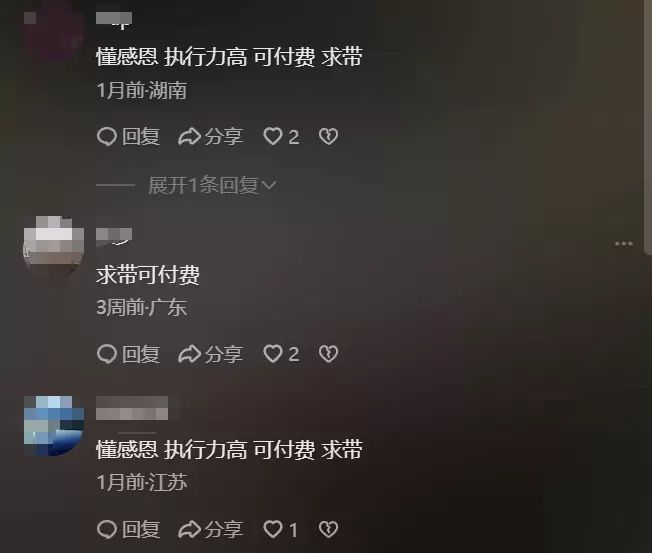This screenshot has width=652, height=553.
Task: Like the 湖南 comment with 2 likes
Action: [x=273, y=137]
